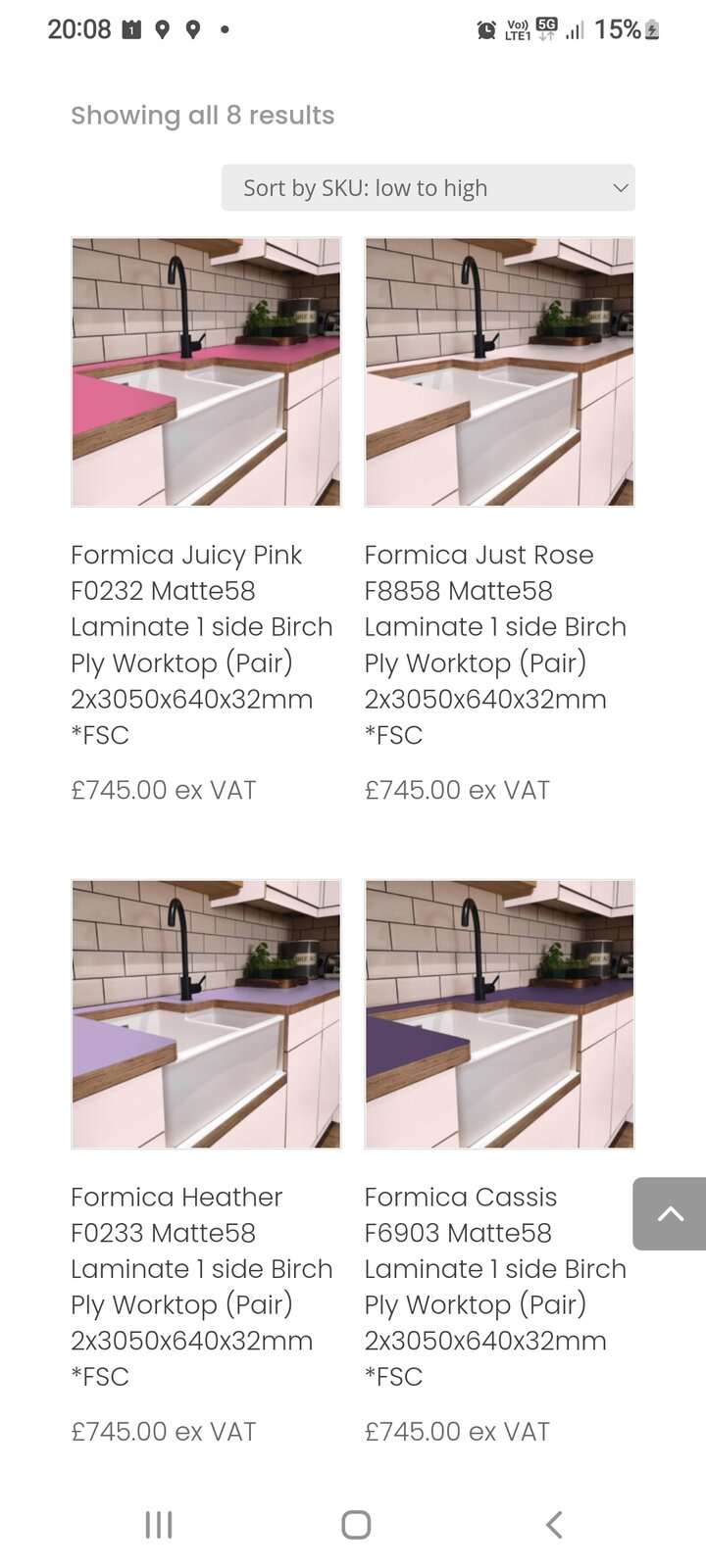
Task: Open the Formica Heather worktop image
Action: point(206,1013)
